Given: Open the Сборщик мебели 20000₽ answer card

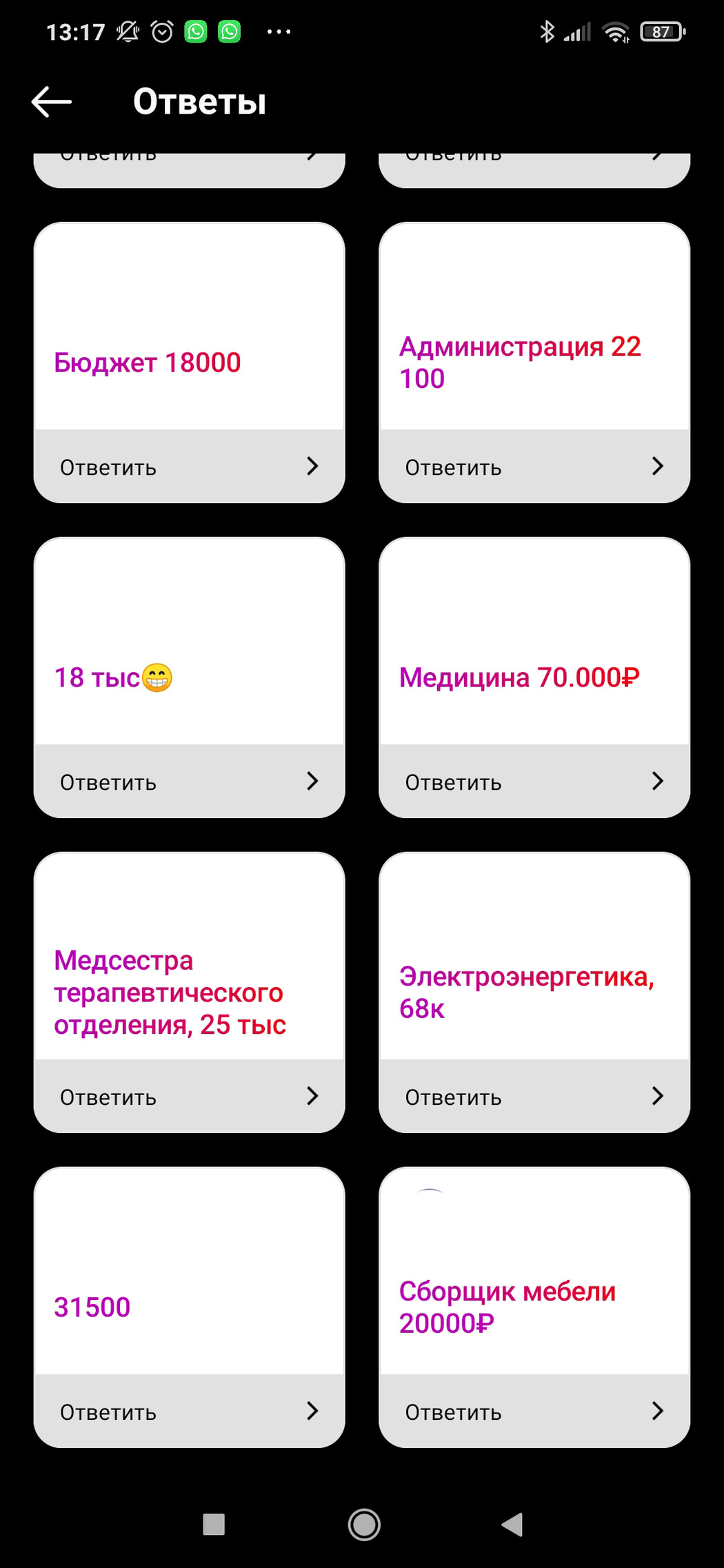Looking at the screenshot, I should pyautogui.click(x=534, y=1272).
